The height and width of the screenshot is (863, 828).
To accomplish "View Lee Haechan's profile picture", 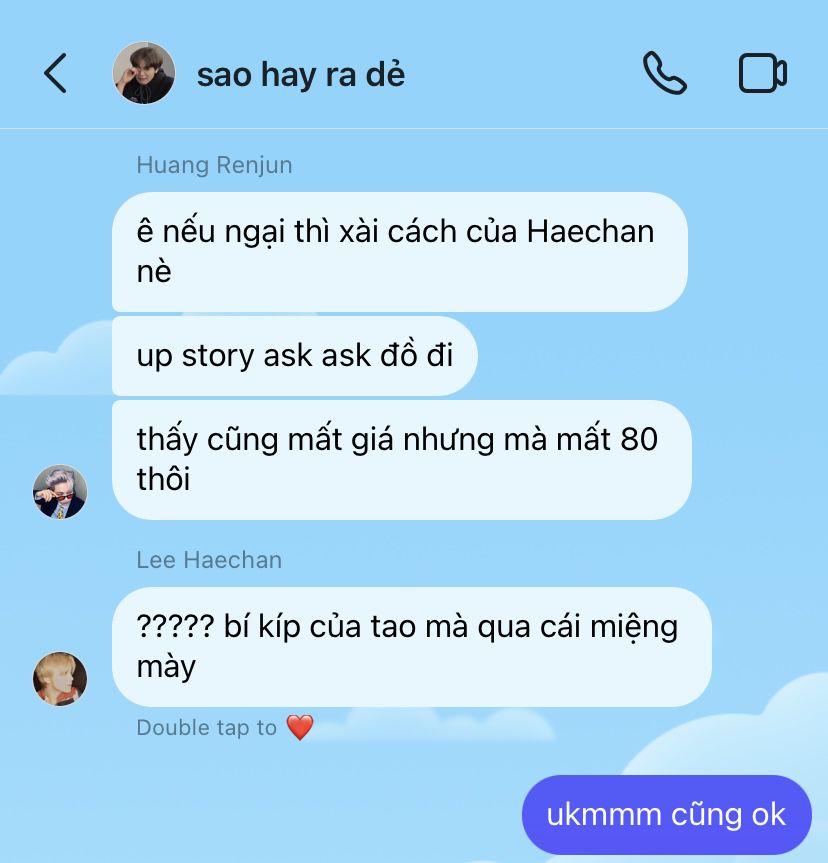I will pos(60,678).
